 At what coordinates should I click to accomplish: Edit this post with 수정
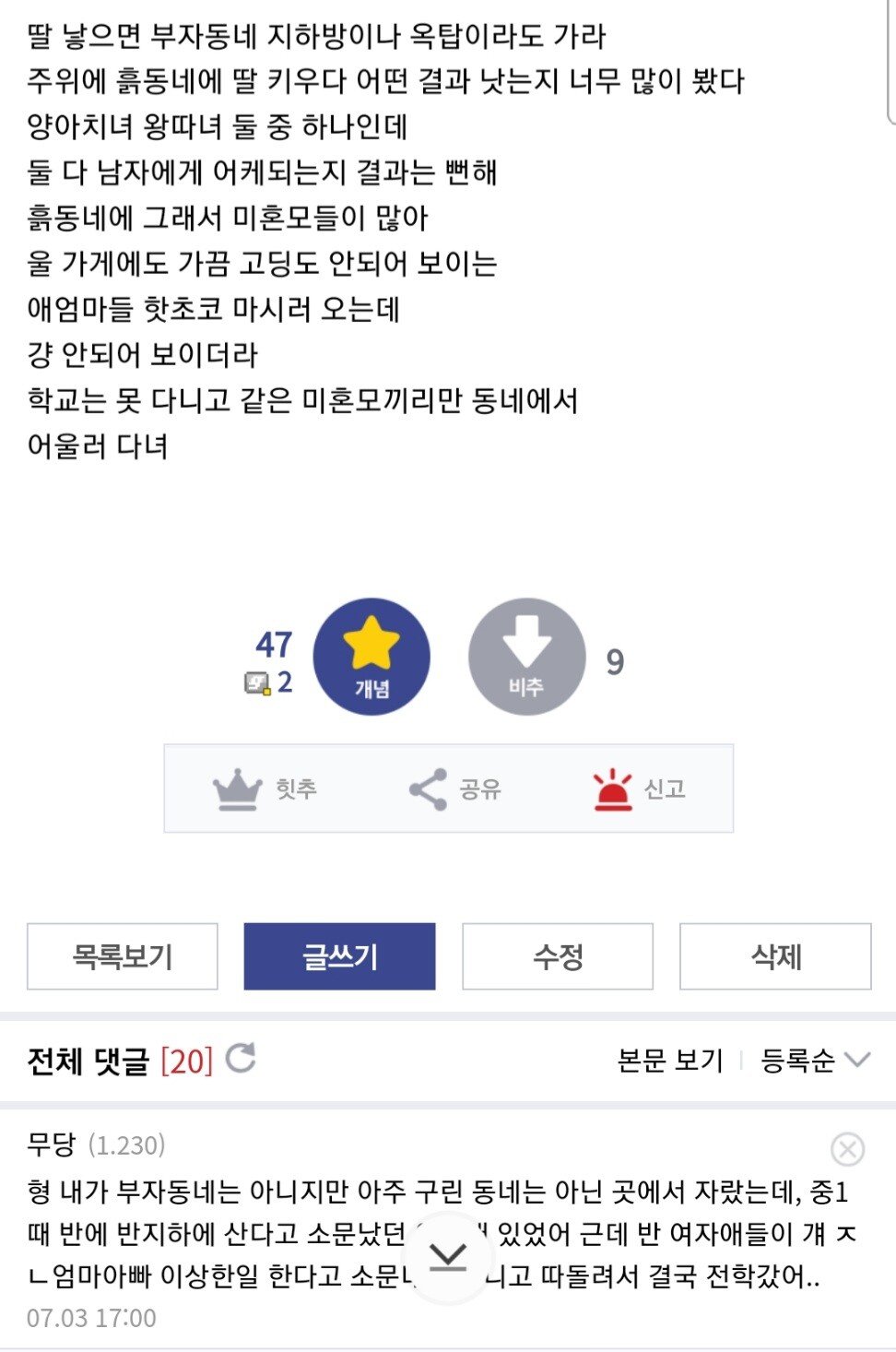[558, 956]
